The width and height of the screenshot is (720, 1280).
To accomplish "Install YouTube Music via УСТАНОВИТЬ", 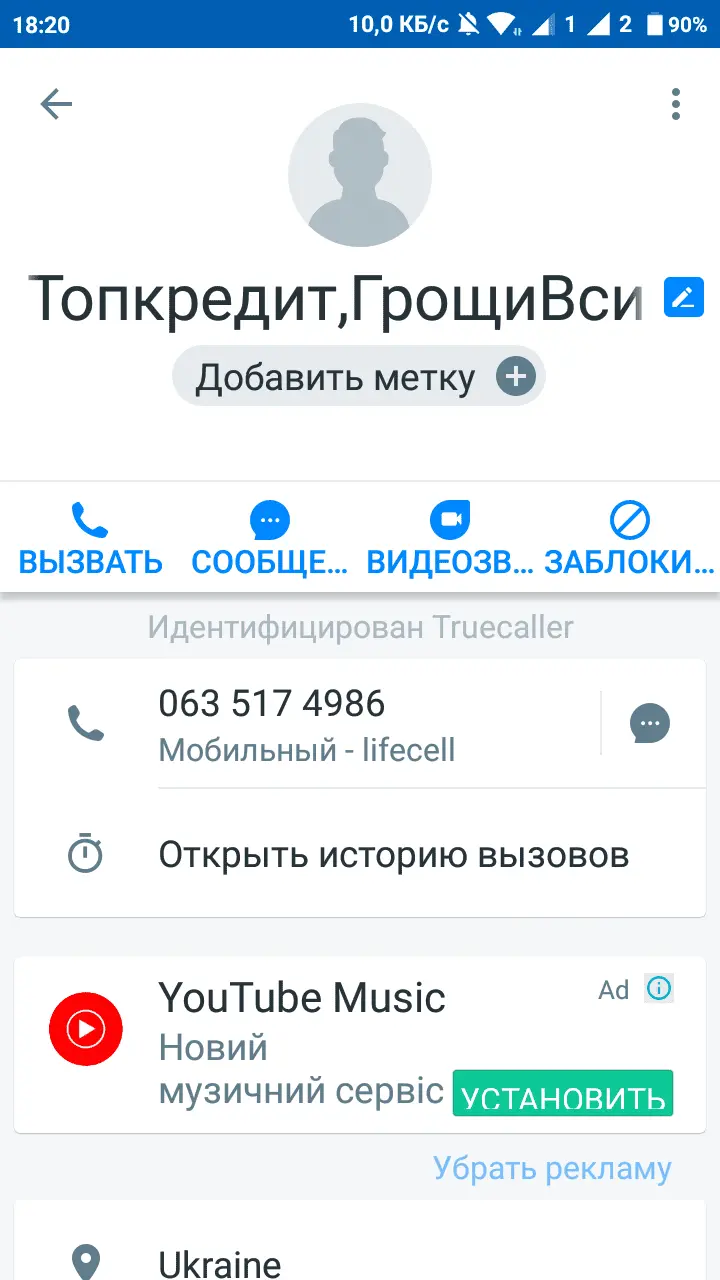I will (x=562, y=1094).
